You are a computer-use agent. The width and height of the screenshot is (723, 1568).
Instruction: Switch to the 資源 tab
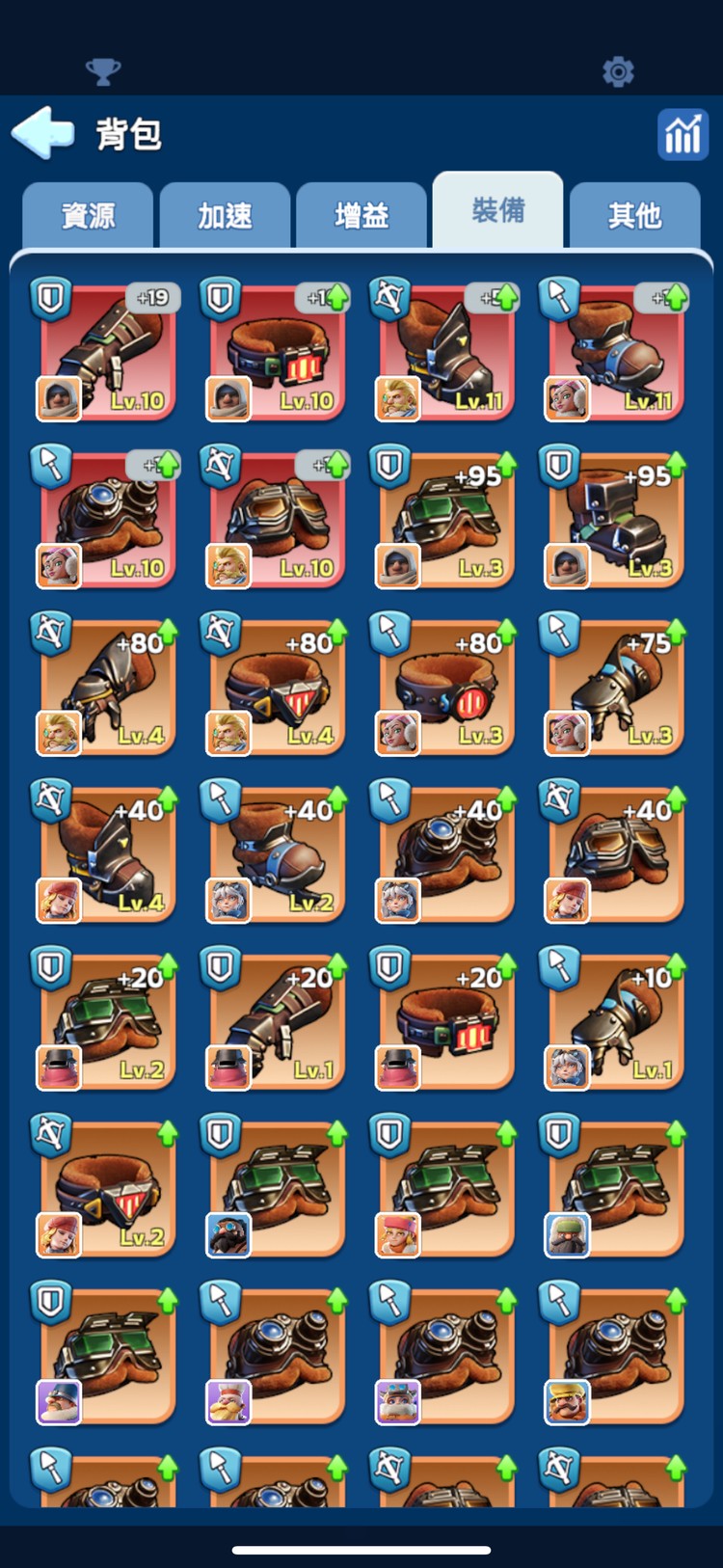[88, 215]
